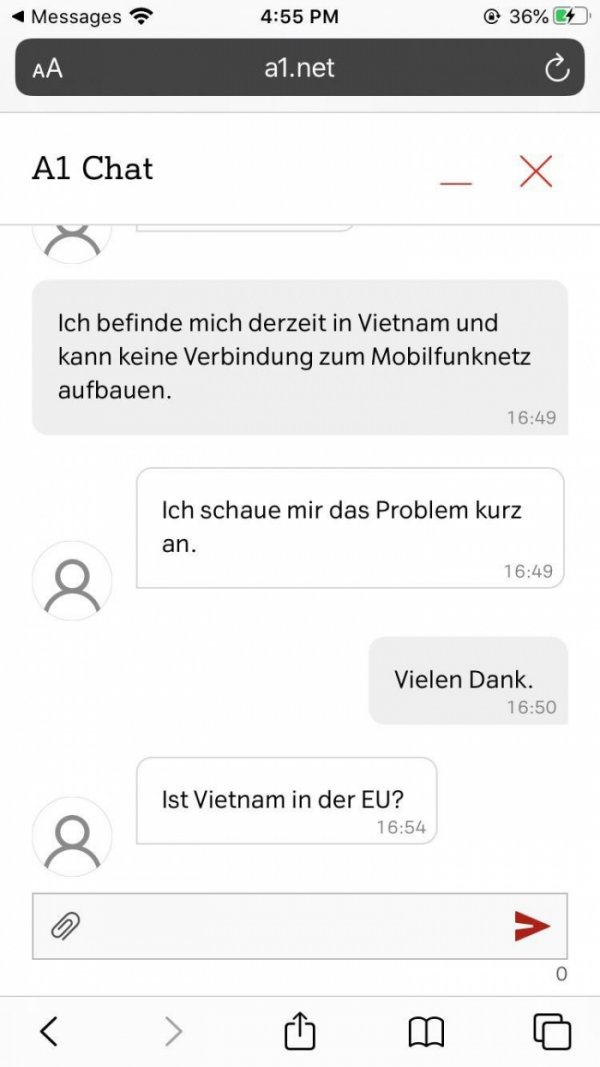The image size is (600, 1067).
Task: Attach a file with the paperclip
Action: [66, 926]
